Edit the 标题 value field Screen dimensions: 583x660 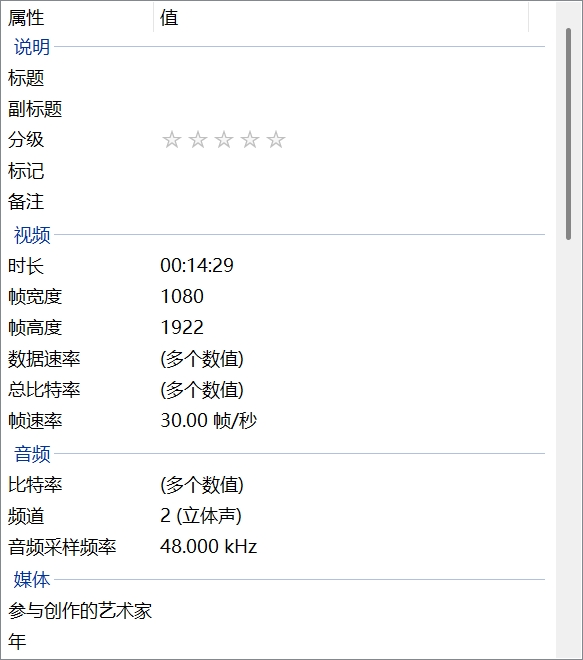(352, 78)
